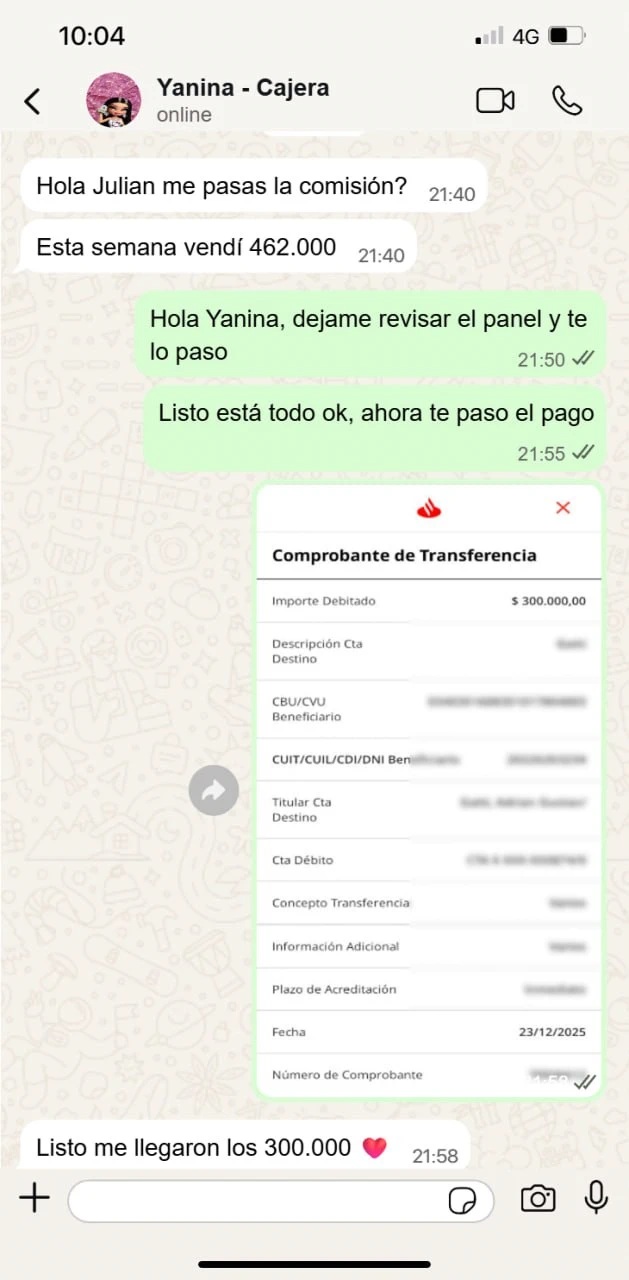The image size is (629, 1280).
Task: Start a voice call with Yanina
Action: point(567,100)
